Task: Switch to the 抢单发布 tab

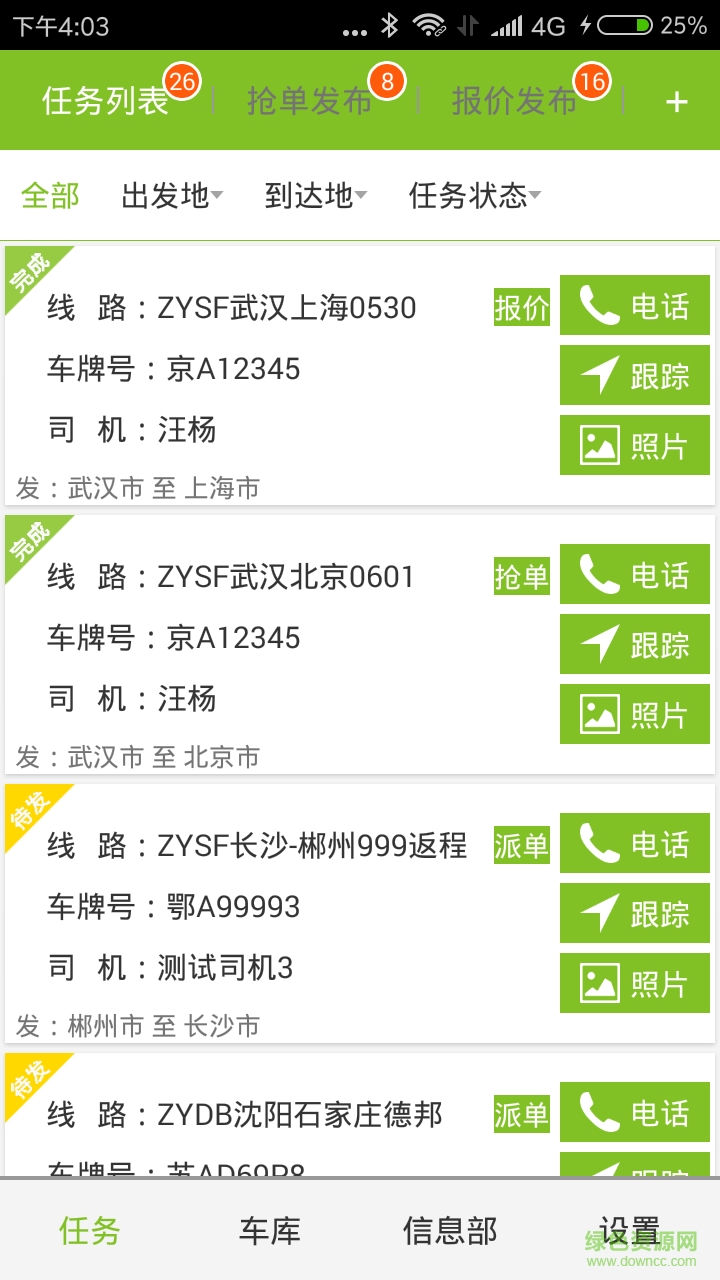Action: coord(310,101)
